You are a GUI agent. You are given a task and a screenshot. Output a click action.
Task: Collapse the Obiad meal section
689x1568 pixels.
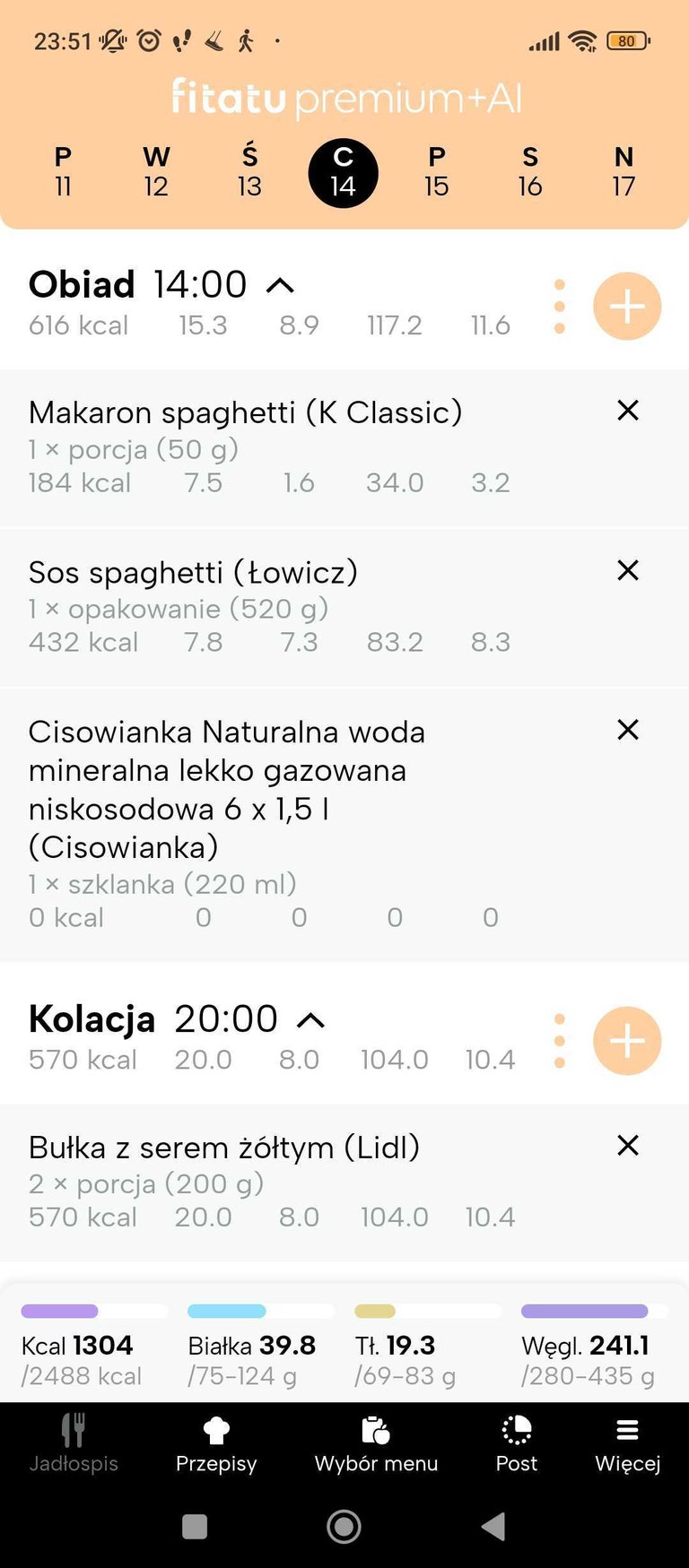tap(281, 286)
